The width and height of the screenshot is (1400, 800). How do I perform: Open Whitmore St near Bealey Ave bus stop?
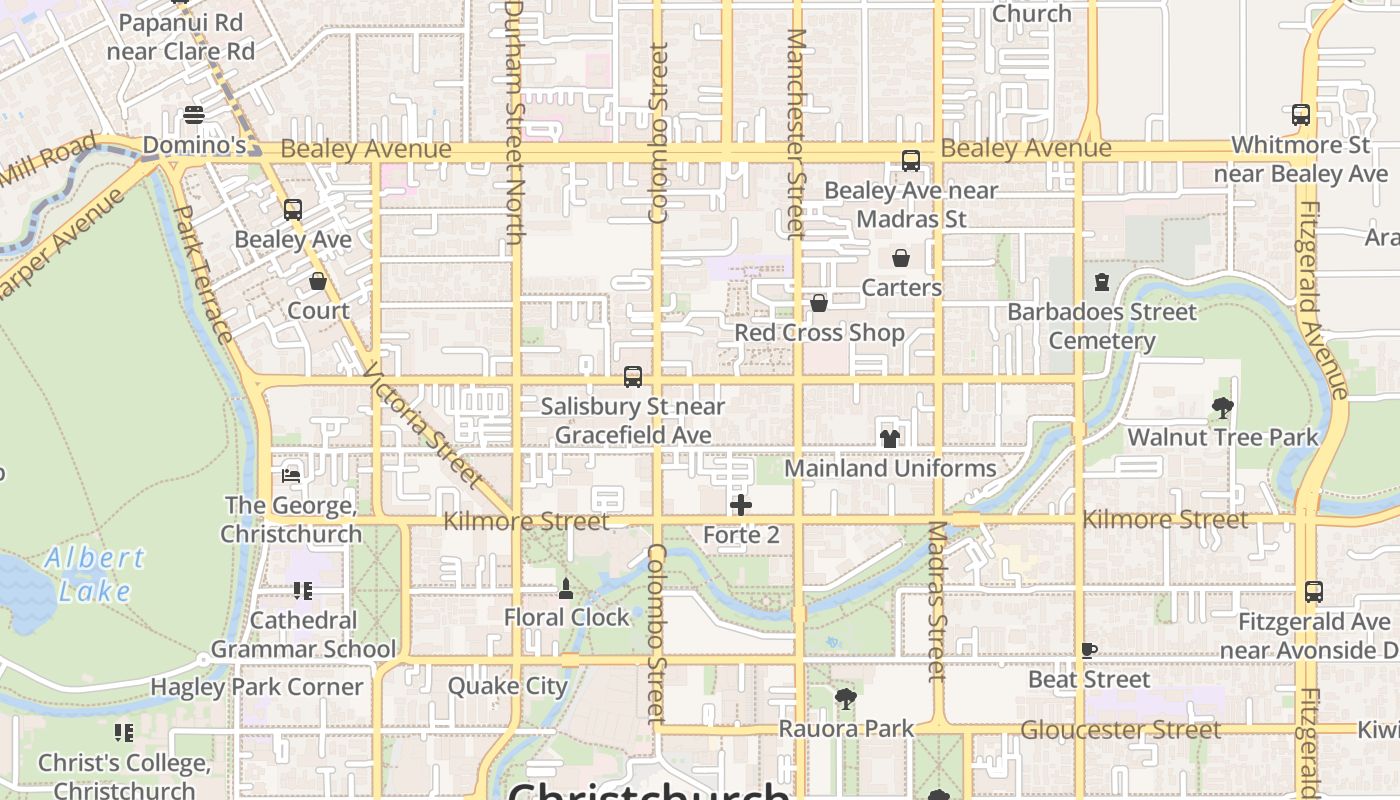[1301, 115]
